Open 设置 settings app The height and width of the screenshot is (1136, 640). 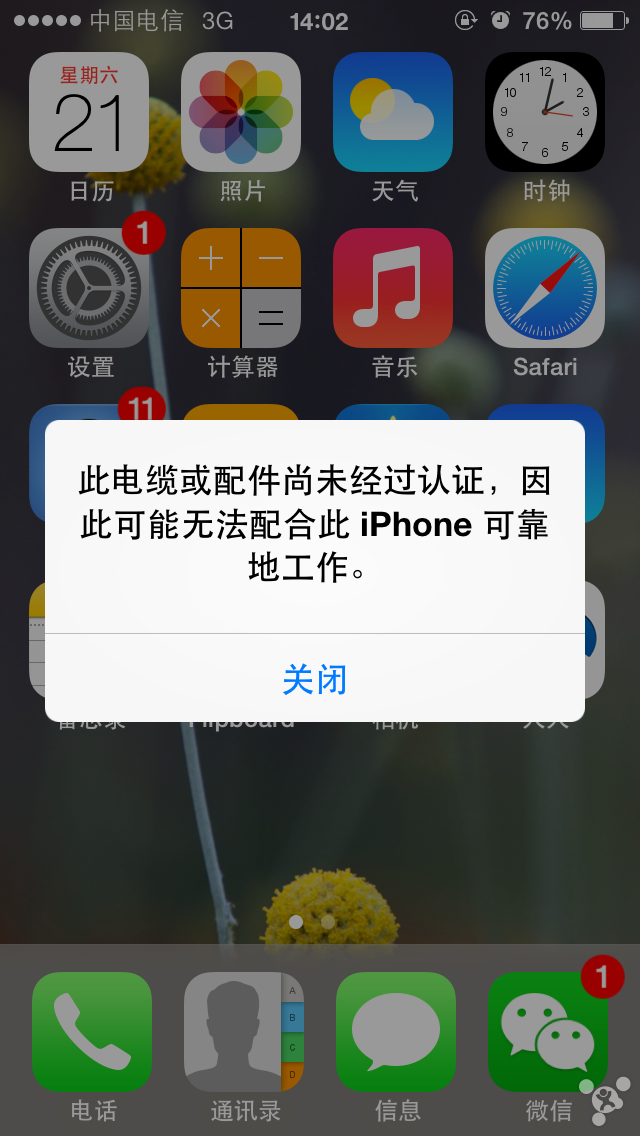(x=89, y=288)
